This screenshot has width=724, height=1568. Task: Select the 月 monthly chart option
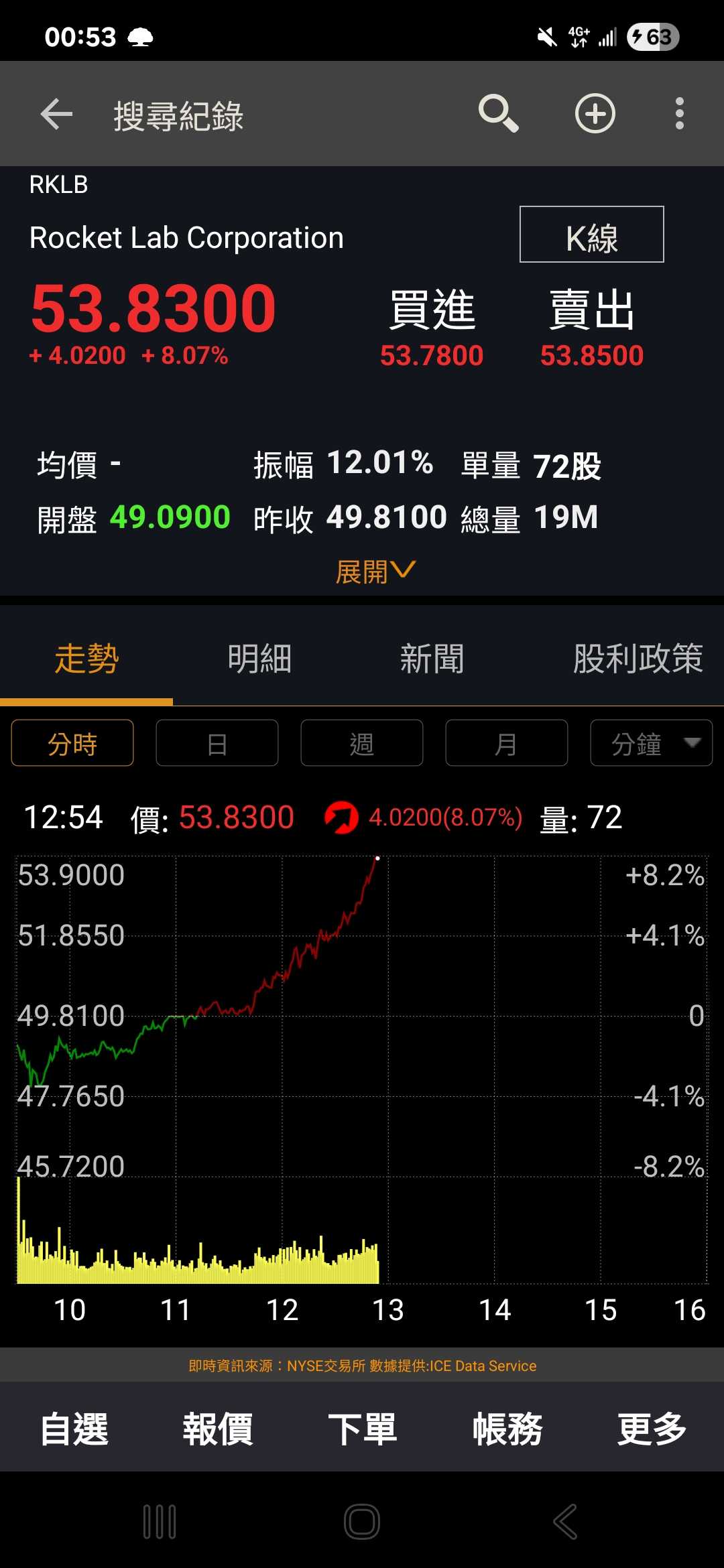506,743
